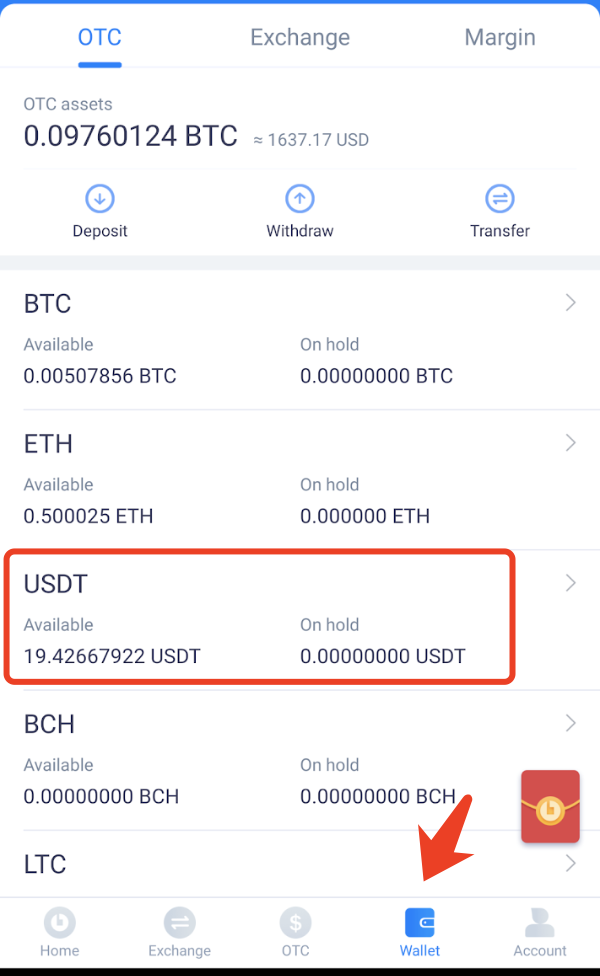Open the BTC asset row
The height and width of the screenshot is (976, 600).
(x=300, y=340)
